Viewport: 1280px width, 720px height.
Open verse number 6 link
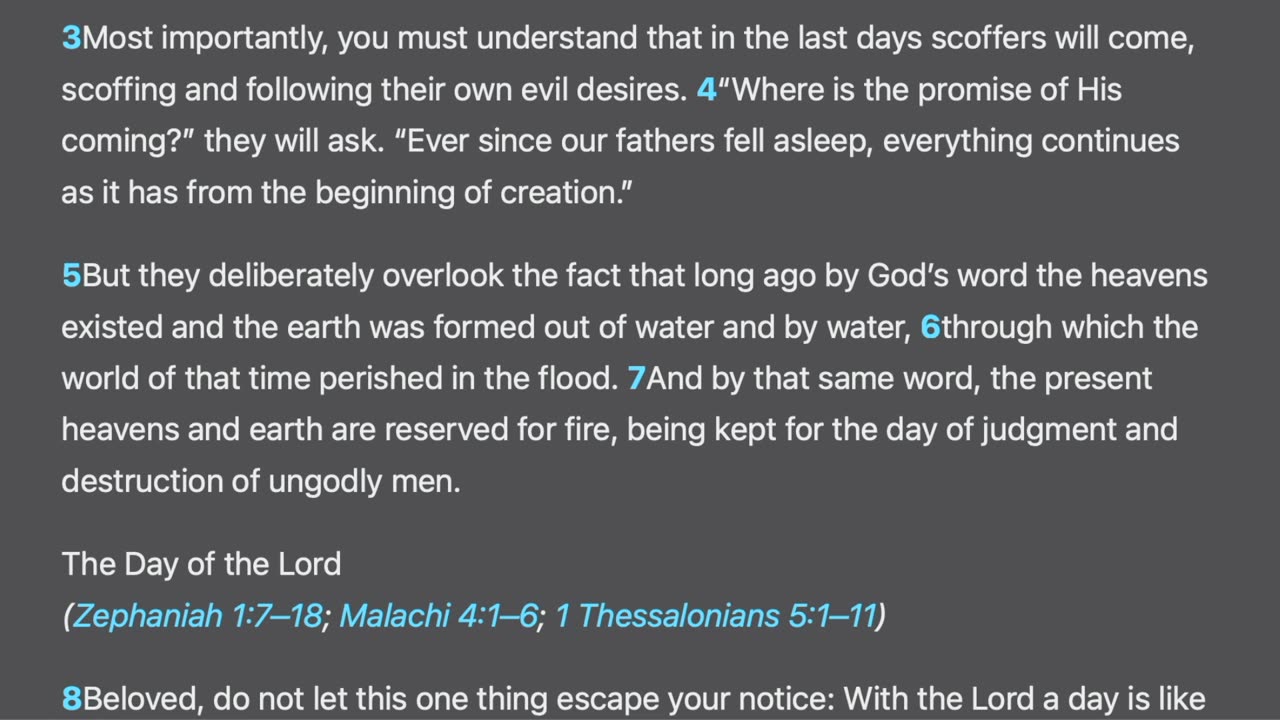[x=930, y=328]
